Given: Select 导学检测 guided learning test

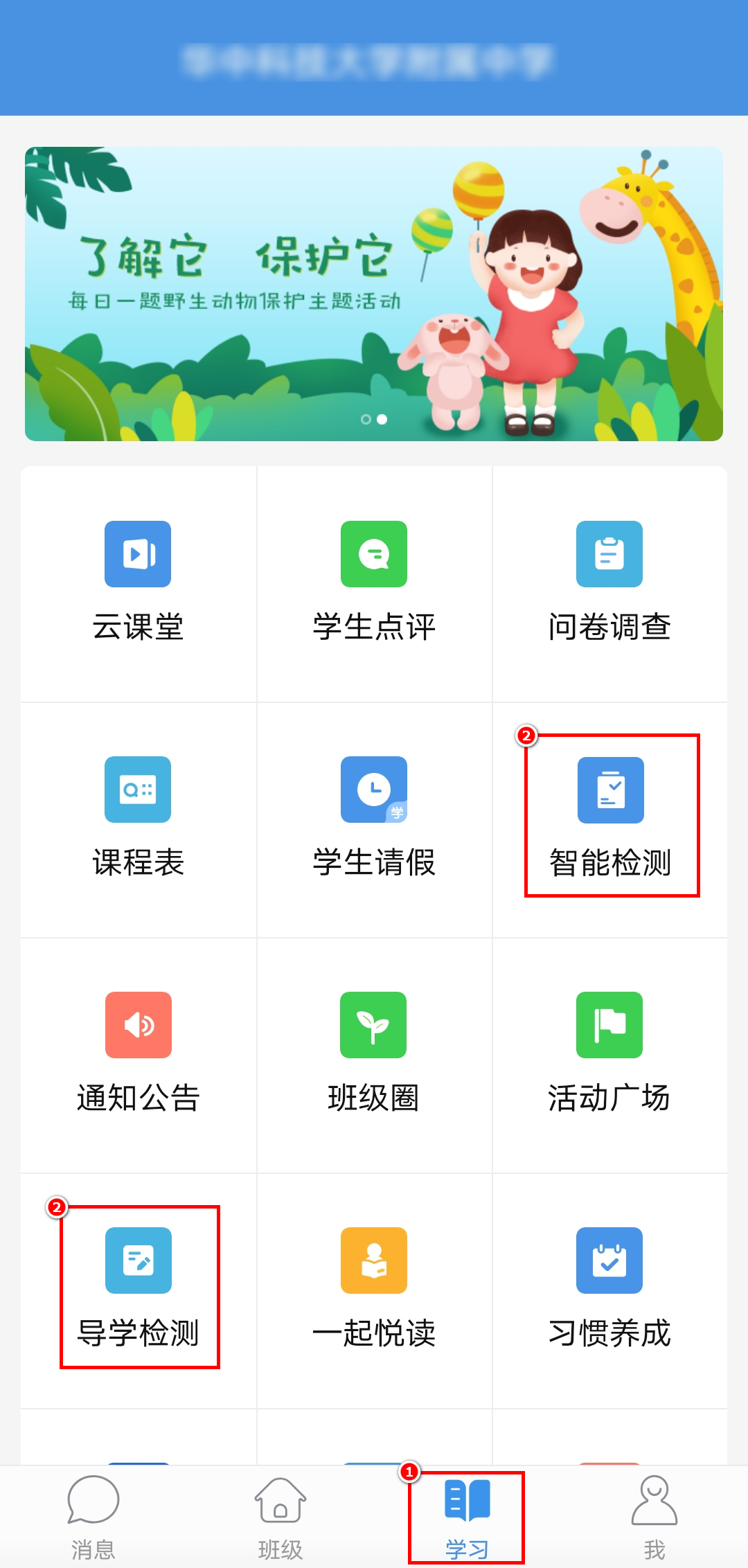Looking at the screenshot, I should tap(139, 1288).
